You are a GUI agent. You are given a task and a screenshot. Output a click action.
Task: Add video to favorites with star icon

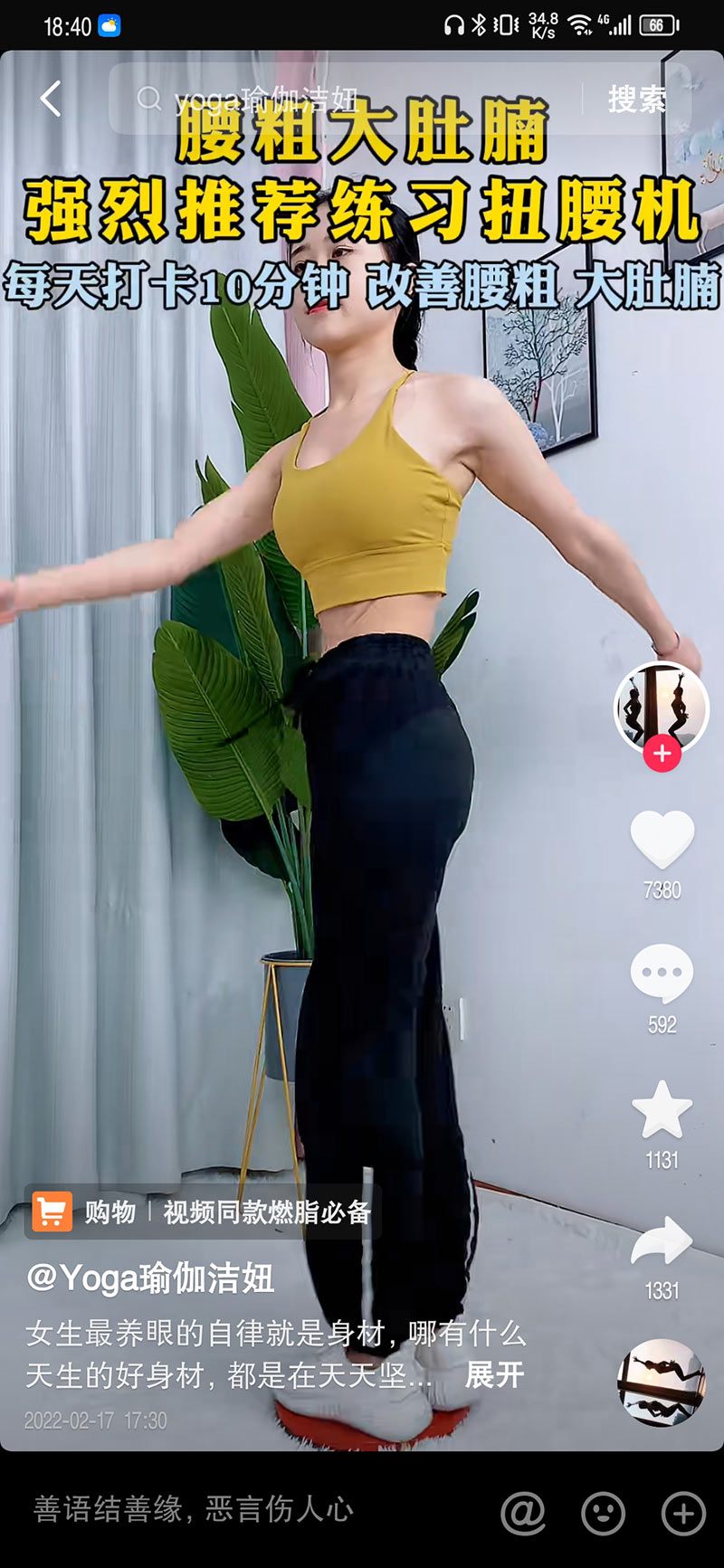[x=662, y=1110]
